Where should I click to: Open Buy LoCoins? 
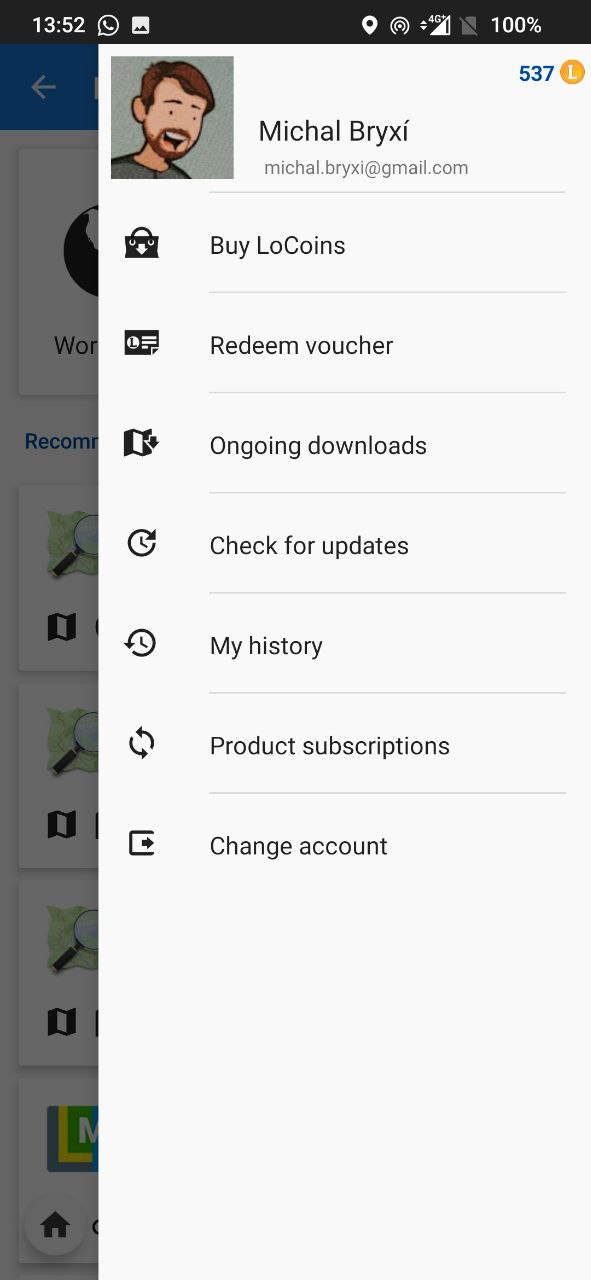coord(344,245)
